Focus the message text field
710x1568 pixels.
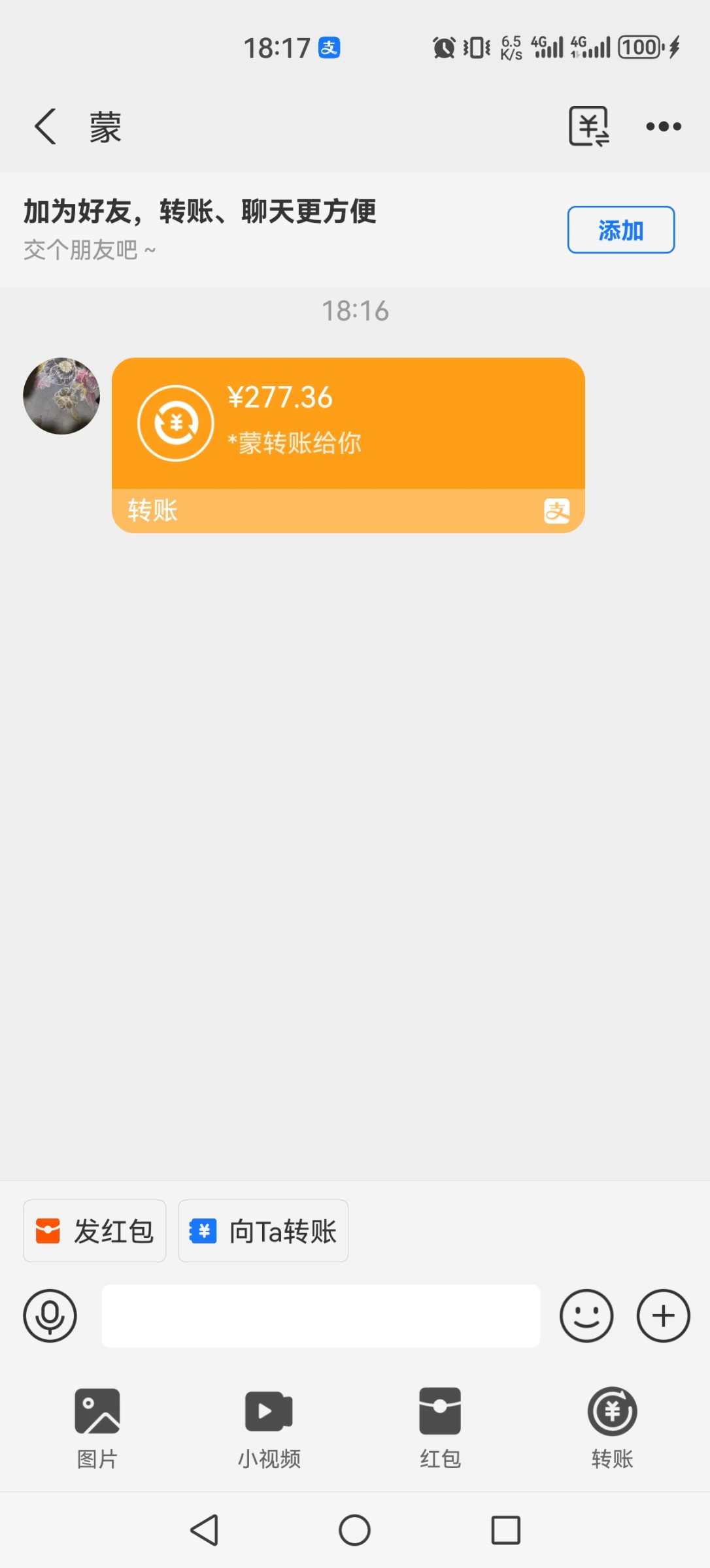point(320,1316)
